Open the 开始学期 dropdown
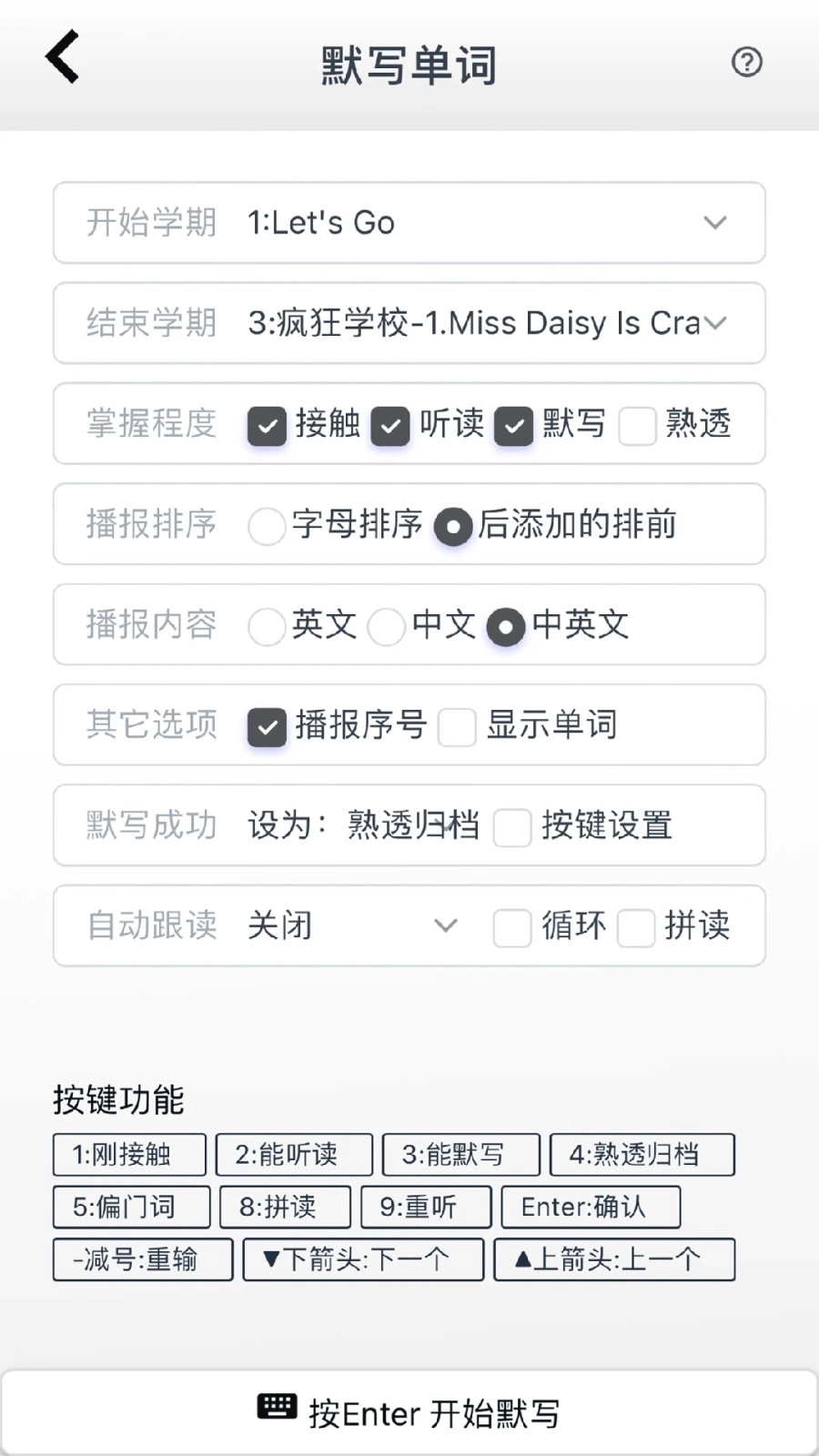819x1456 pixels. tap(716, 223)
